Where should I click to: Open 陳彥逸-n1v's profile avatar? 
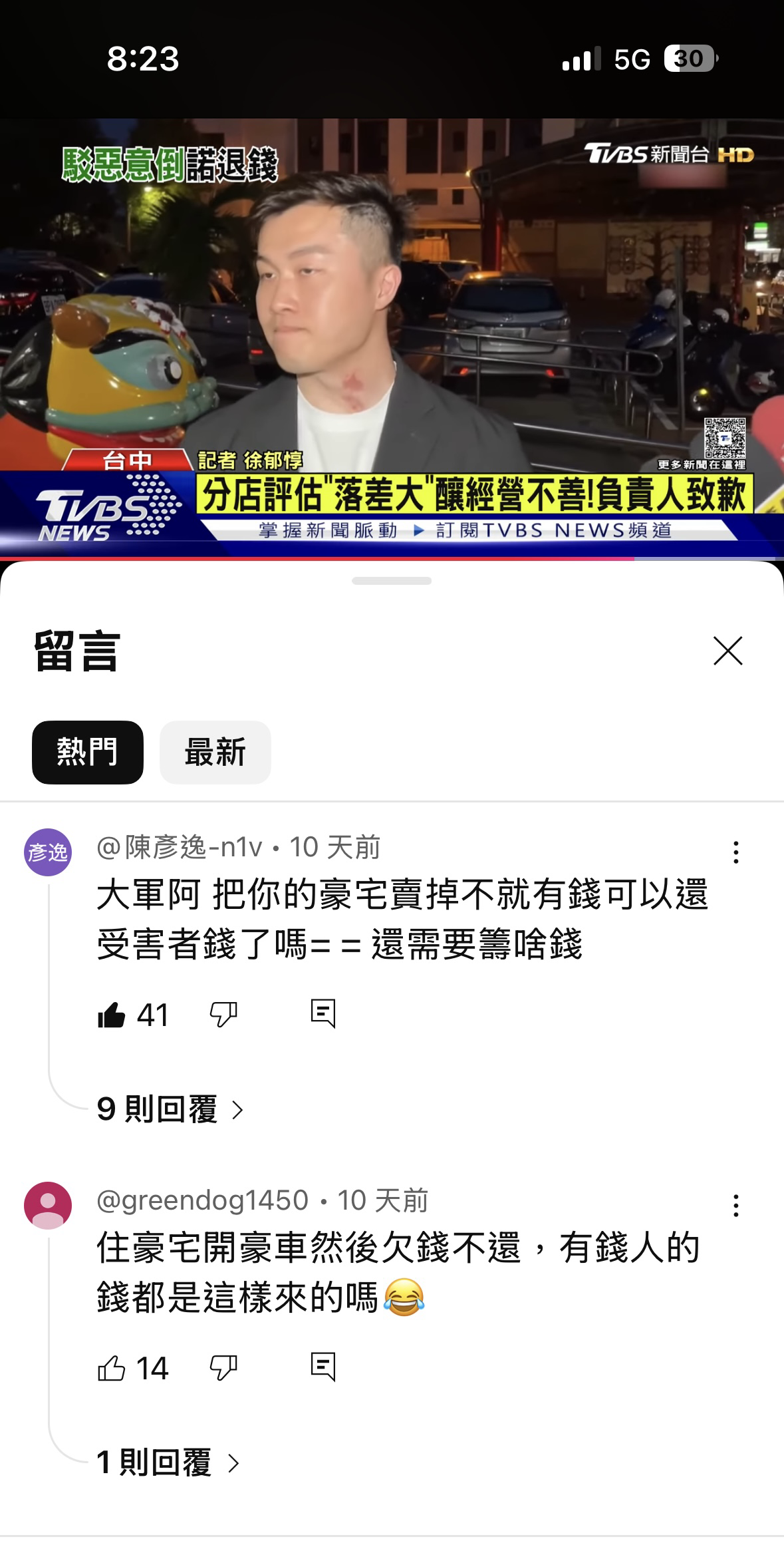(x=48, y=852)
